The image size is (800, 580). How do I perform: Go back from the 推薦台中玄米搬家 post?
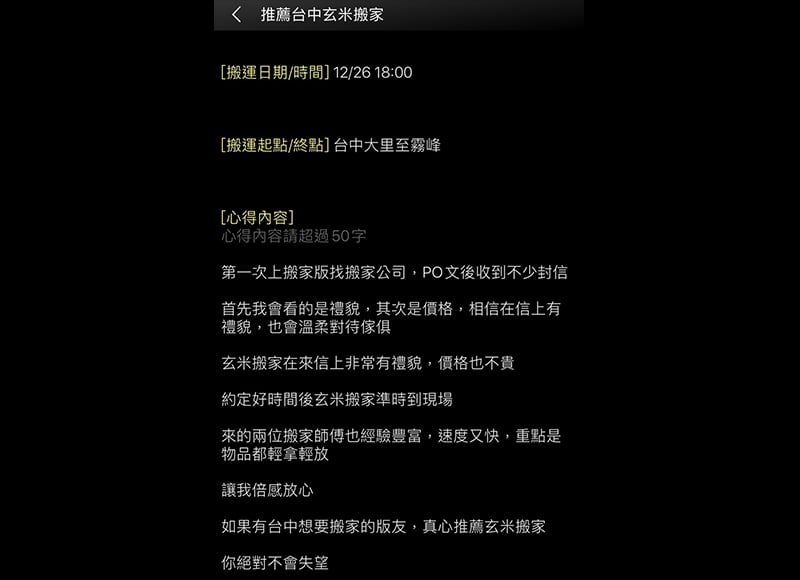coord(237,15)
